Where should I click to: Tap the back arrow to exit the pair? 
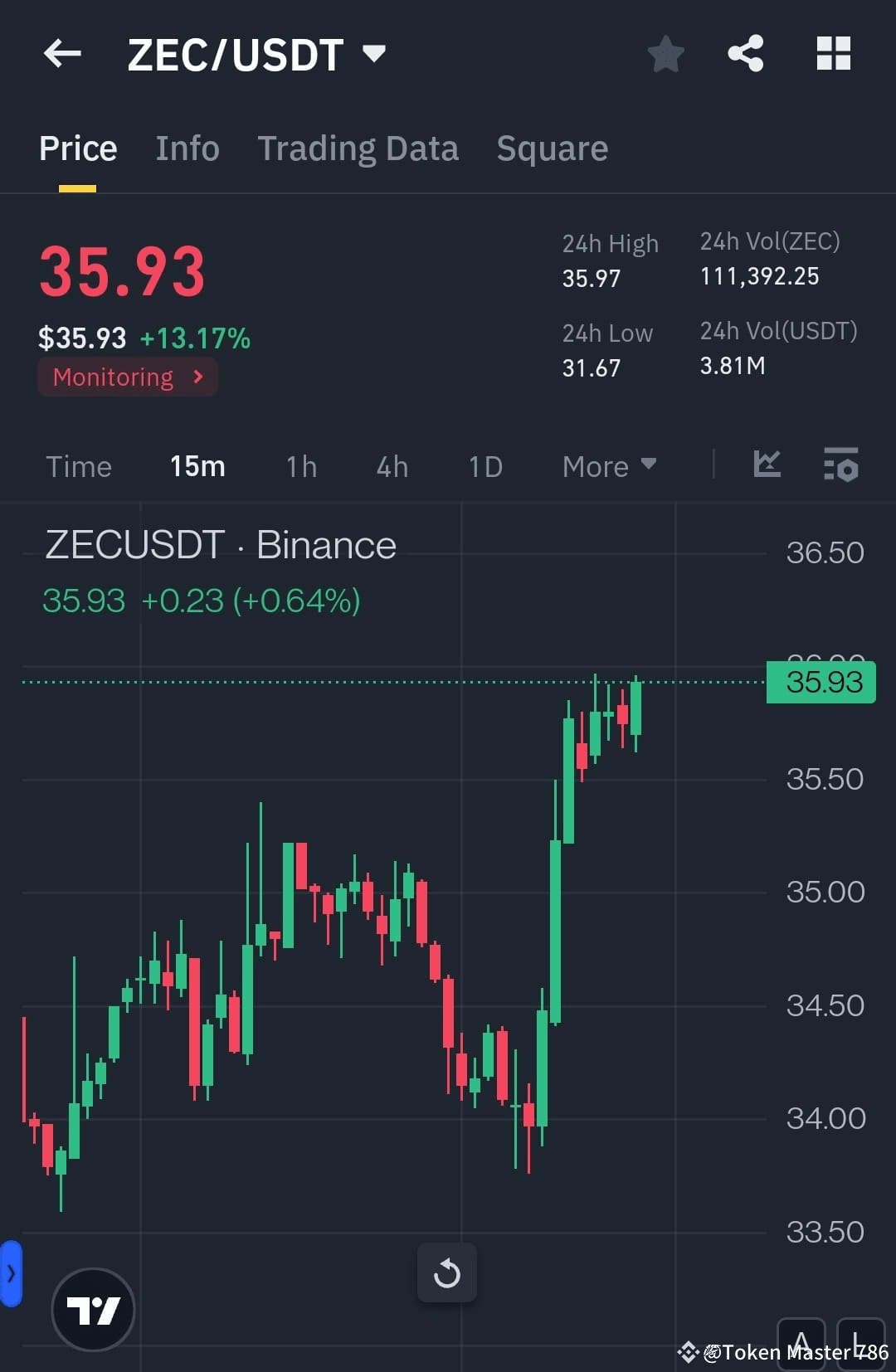61,53
